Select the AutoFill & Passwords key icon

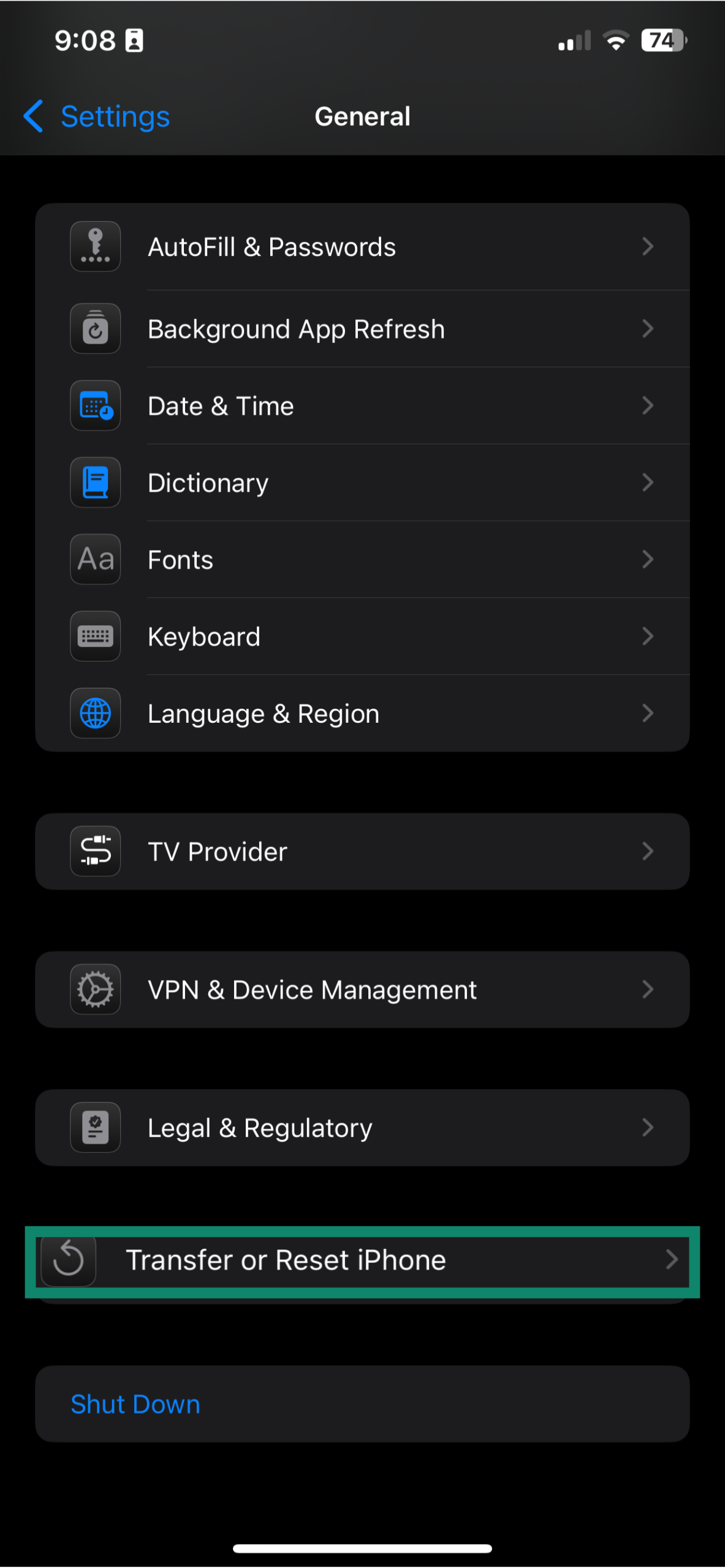pos(95,246)
